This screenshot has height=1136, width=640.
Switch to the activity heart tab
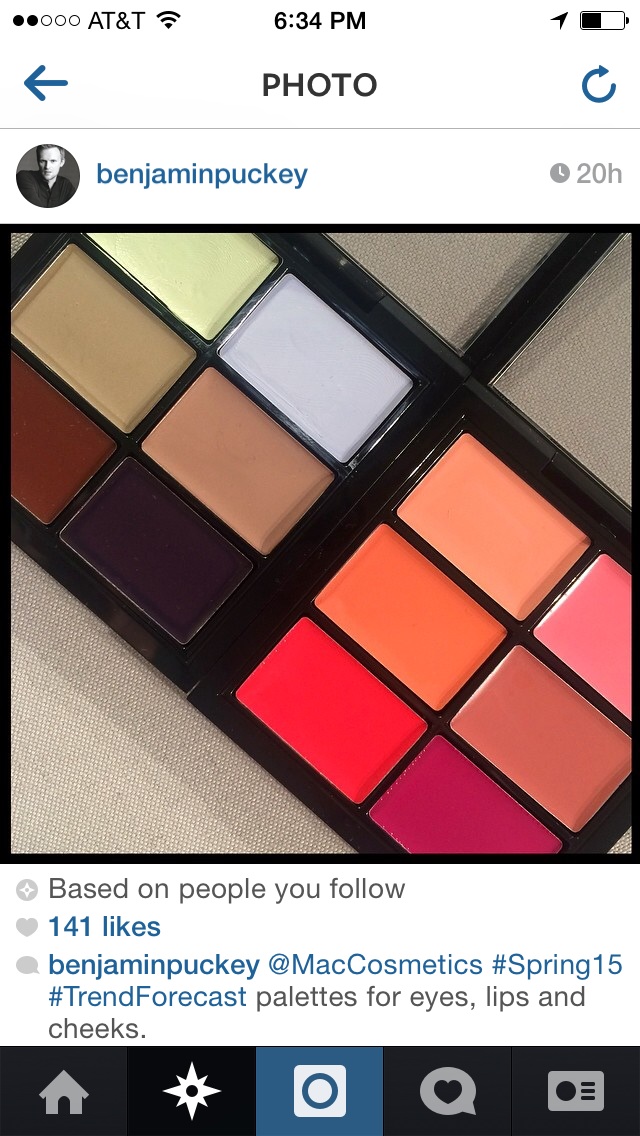point(448,1091)
